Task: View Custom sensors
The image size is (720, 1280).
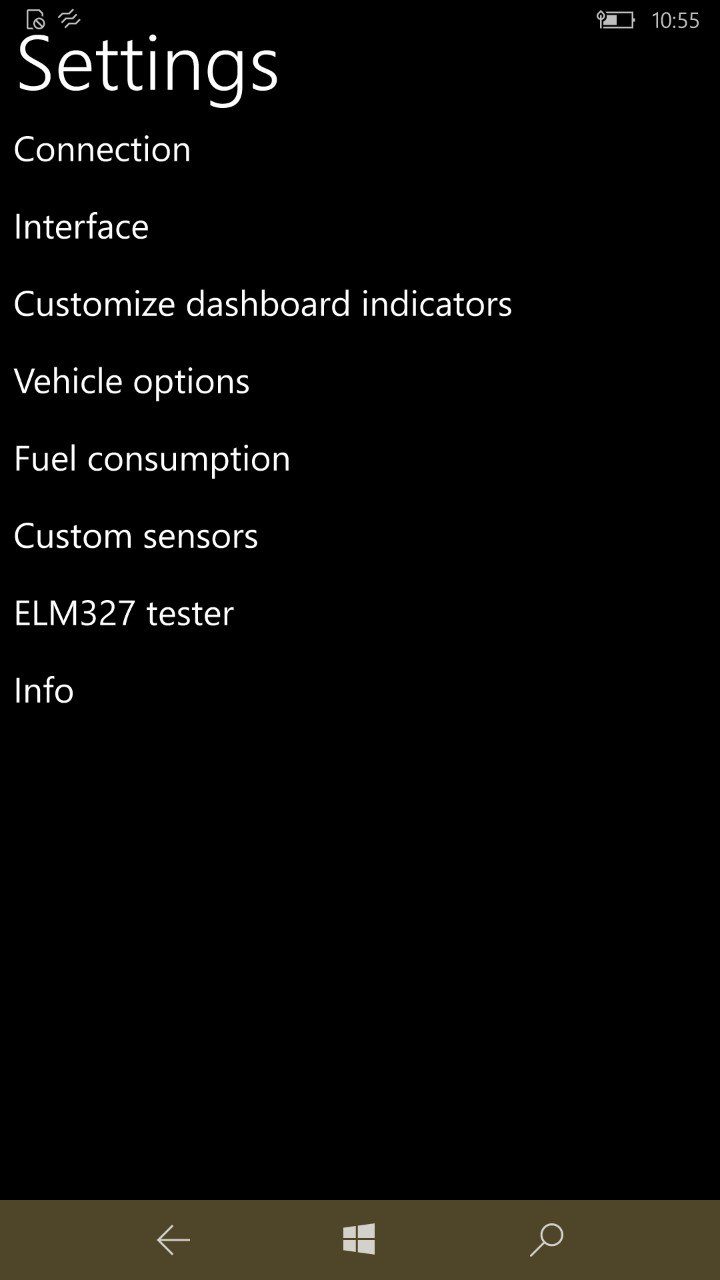Action: coord(136,536)
